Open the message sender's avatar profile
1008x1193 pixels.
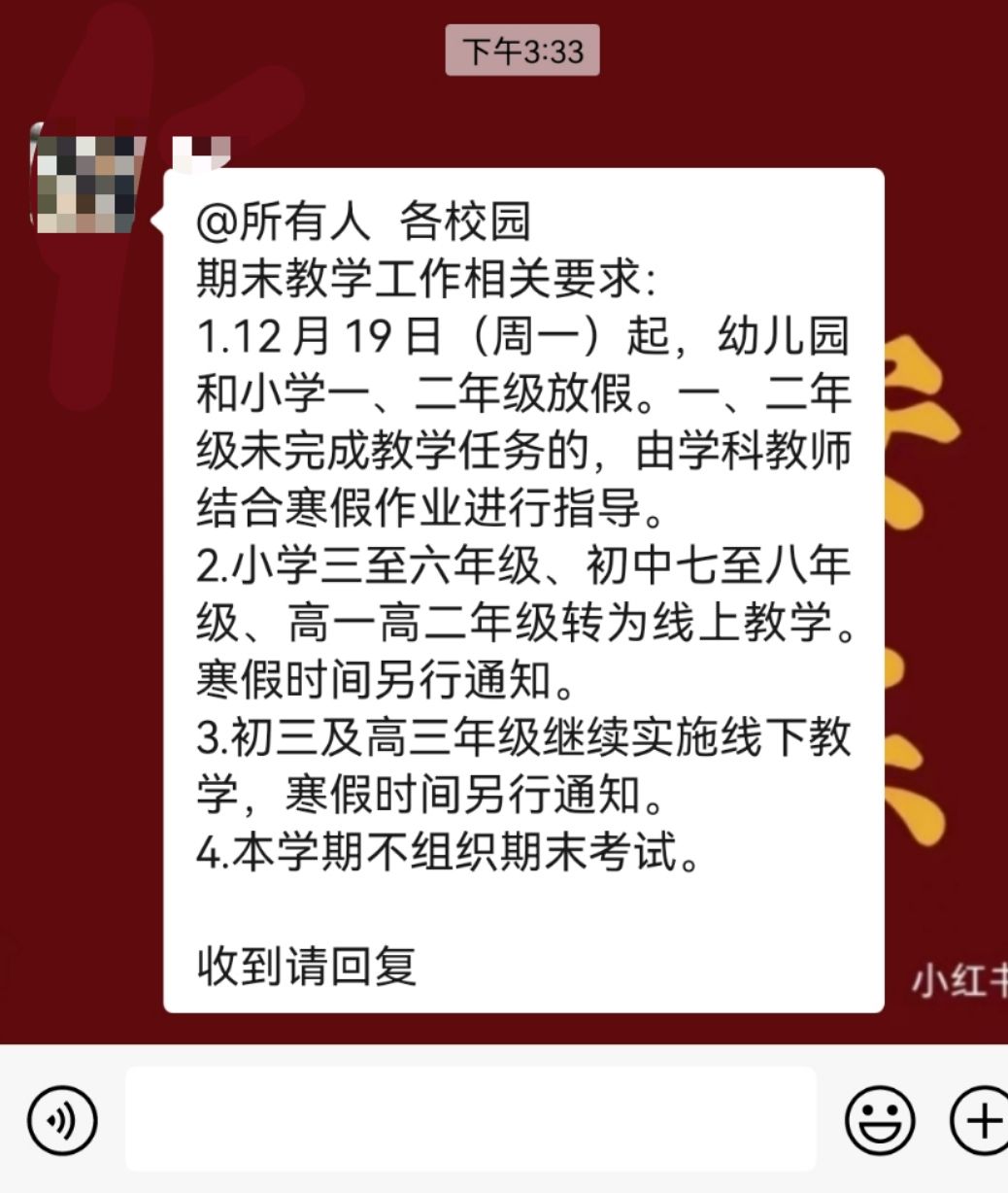[x=84, y=182]
